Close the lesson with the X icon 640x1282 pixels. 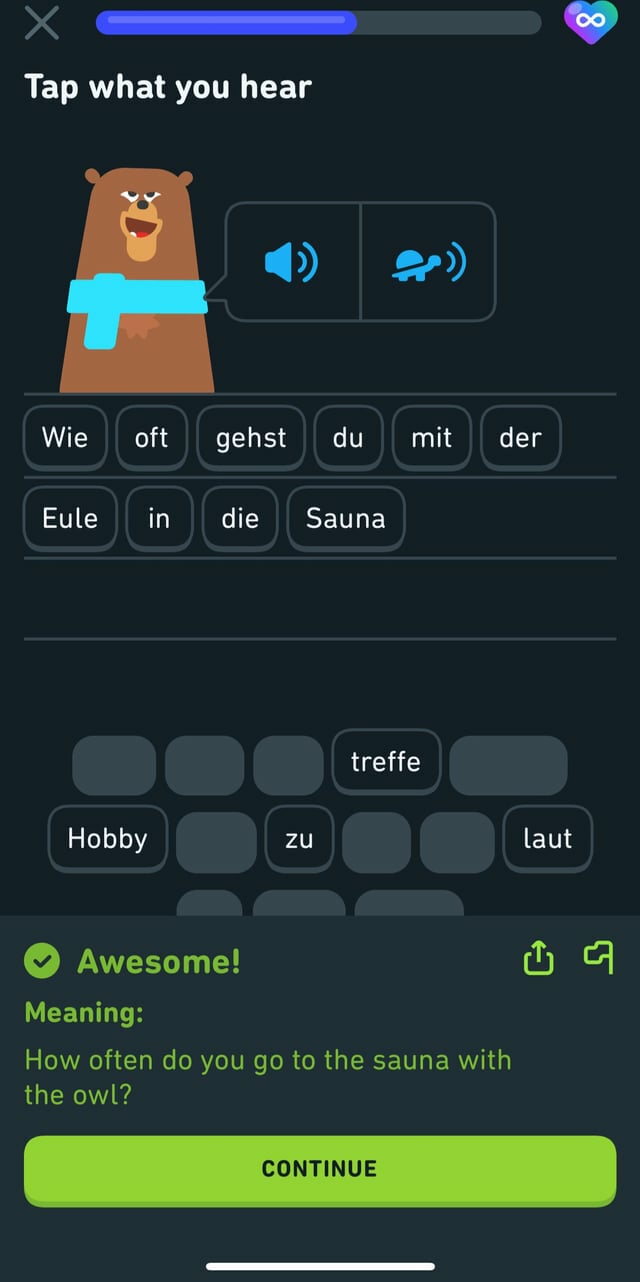coord(41,22)
